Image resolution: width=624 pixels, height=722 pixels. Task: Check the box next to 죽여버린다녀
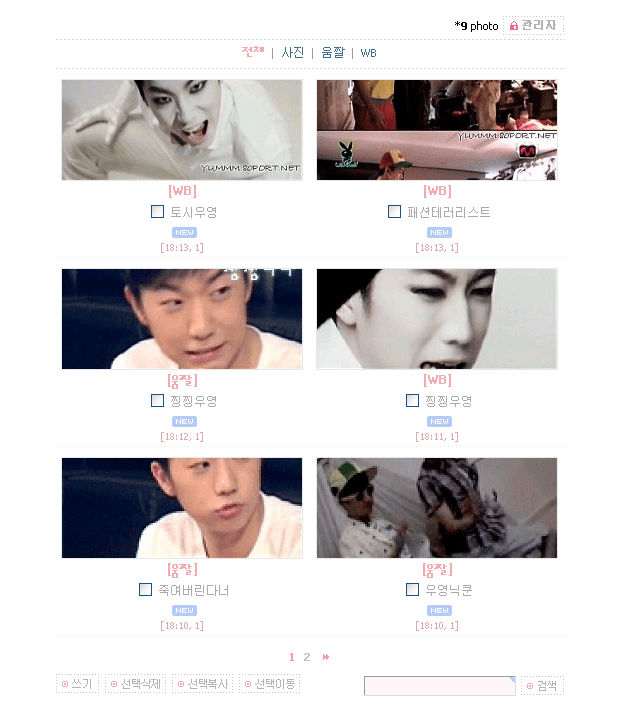(x=145, y=589)
